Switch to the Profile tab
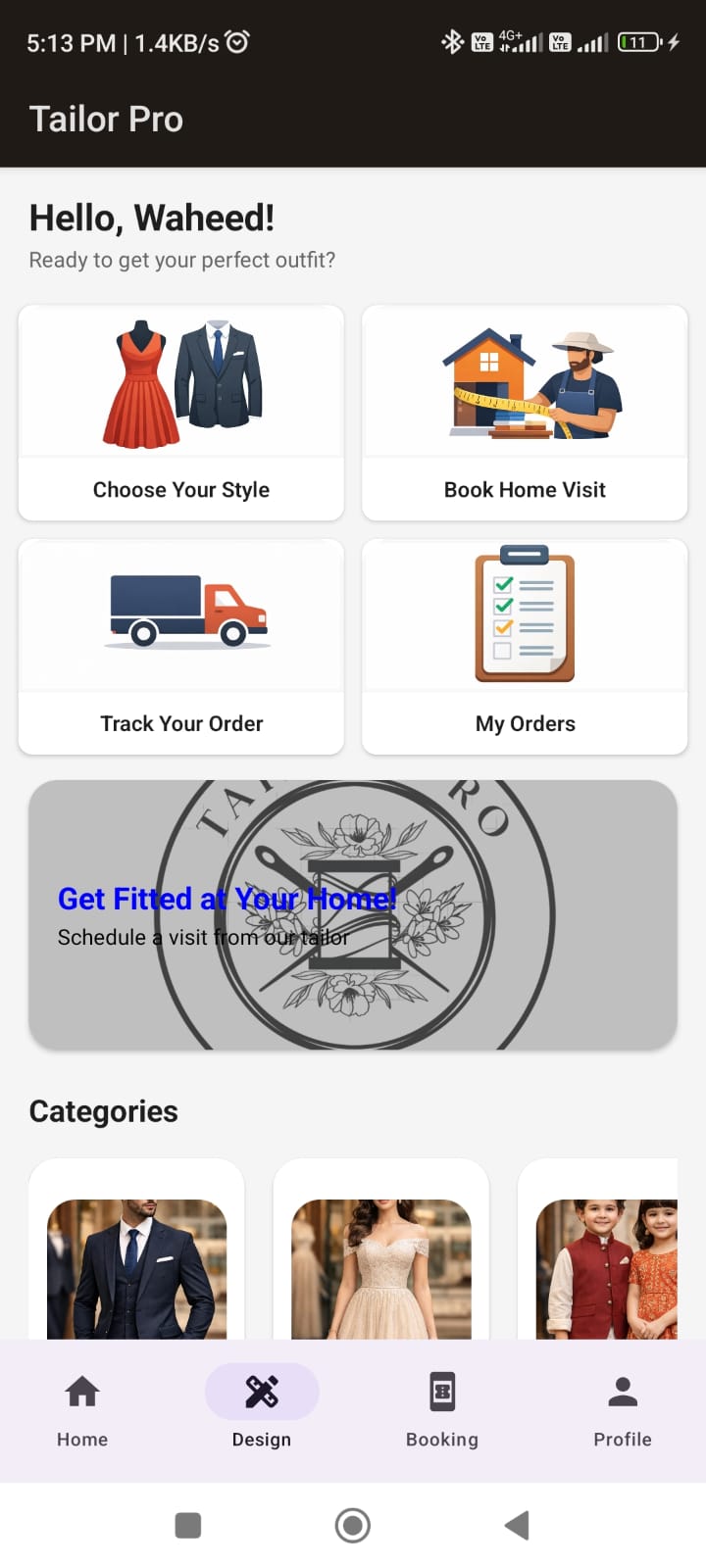Viewport: 706px width, 1568px height. [623, 1409]
